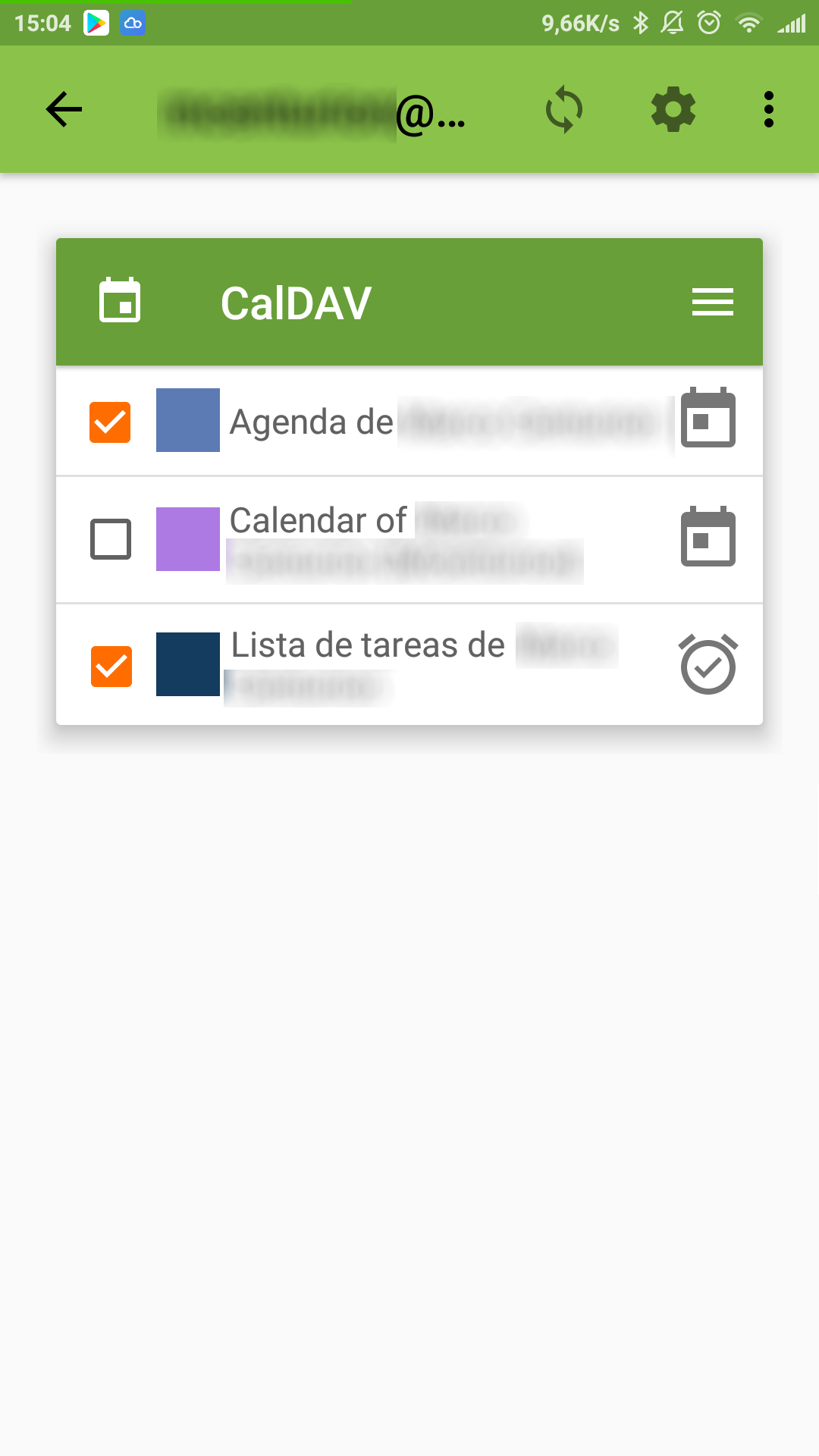Synchronize the account now

564,109
